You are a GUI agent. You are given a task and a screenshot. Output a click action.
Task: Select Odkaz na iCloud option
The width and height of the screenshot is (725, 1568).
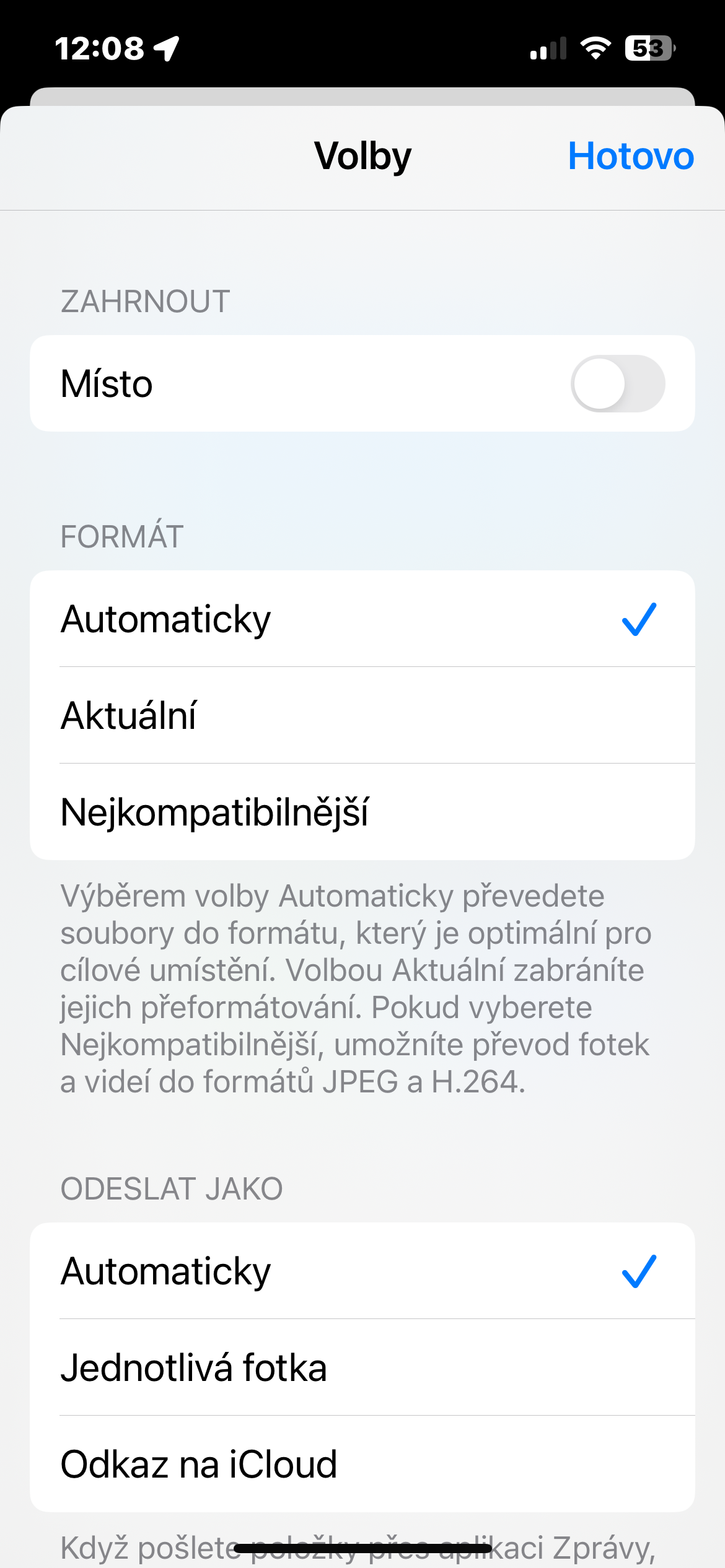point(362,1464)
